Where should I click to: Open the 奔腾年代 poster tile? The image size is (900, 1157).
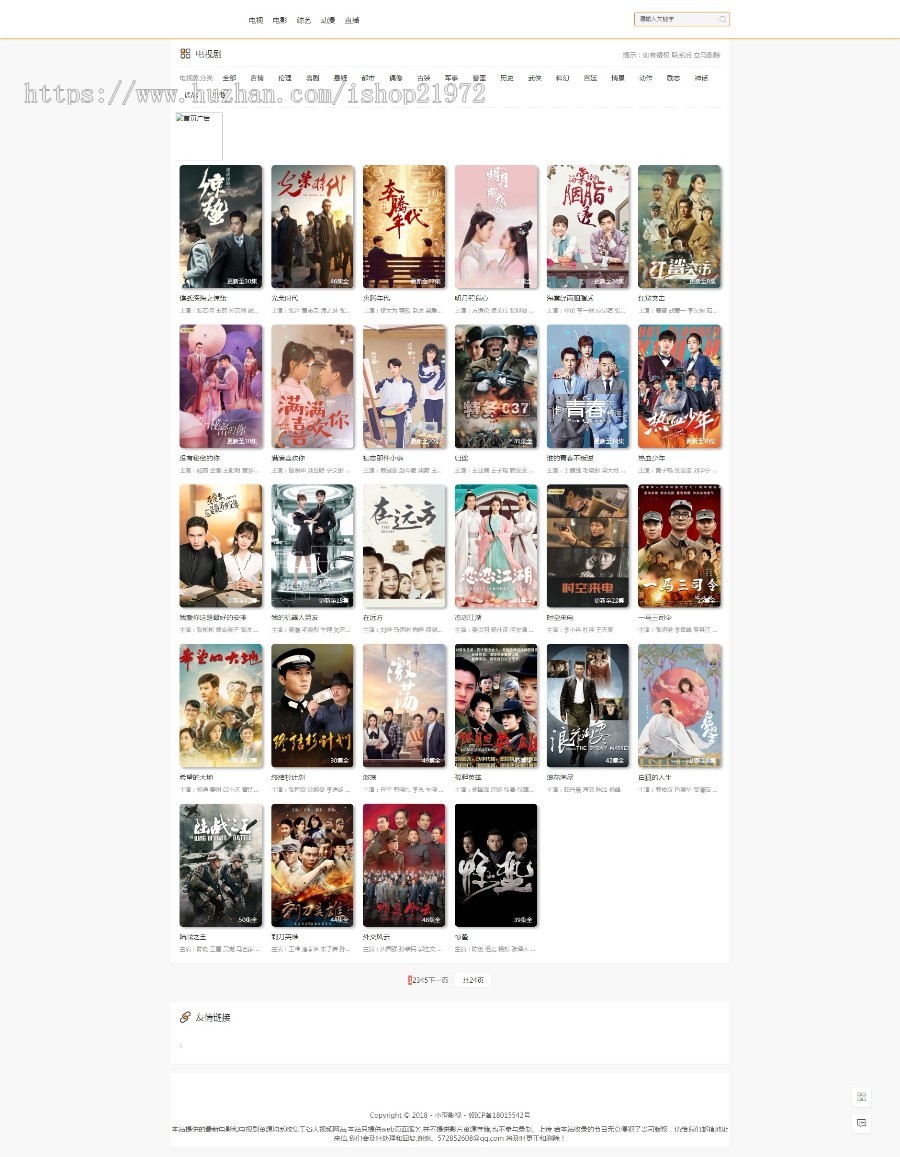click(404, 227)
